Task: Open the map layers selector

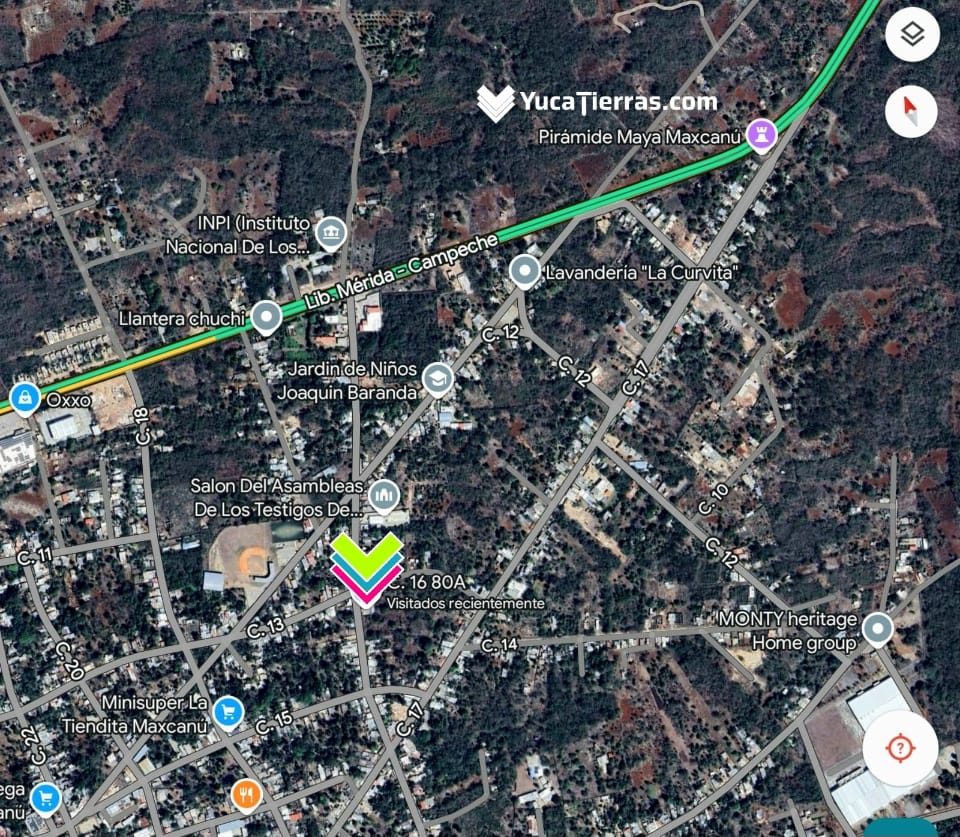Action: (x=911, y=36)
